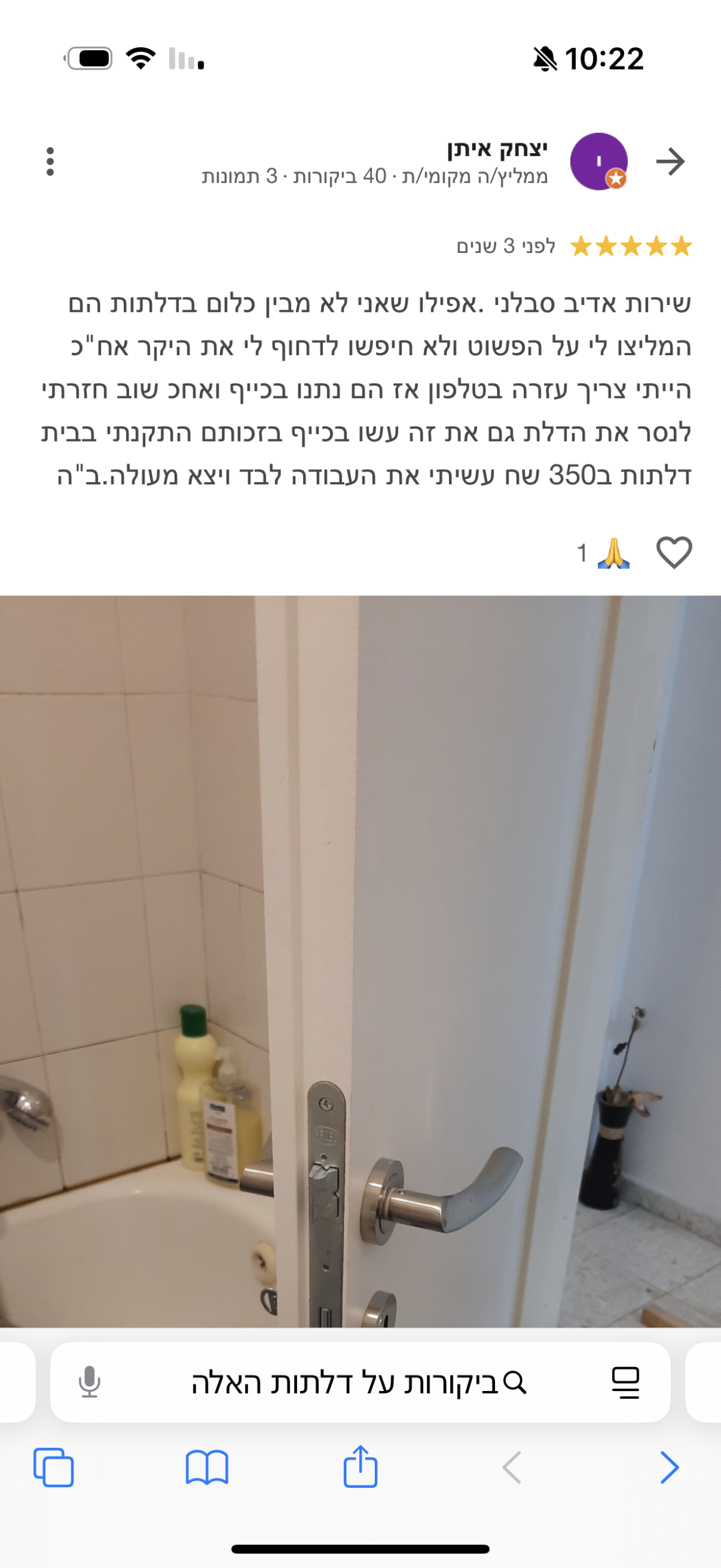
Task: Like this review with the heart
Action: [x=674, y=552]
